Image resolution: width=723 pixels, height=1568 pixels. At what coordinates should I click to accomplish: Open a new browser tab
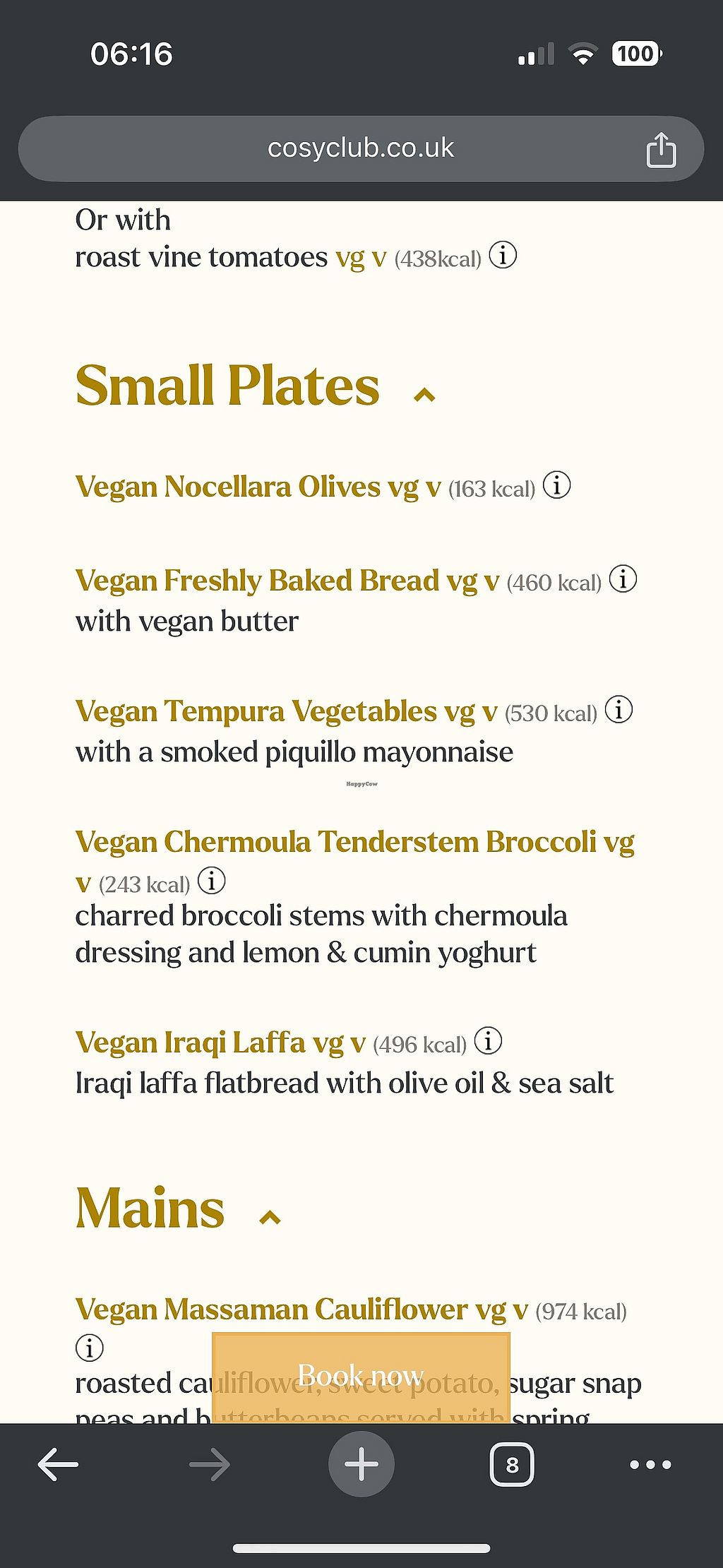pyautogui.click(x=361, y=1464)
